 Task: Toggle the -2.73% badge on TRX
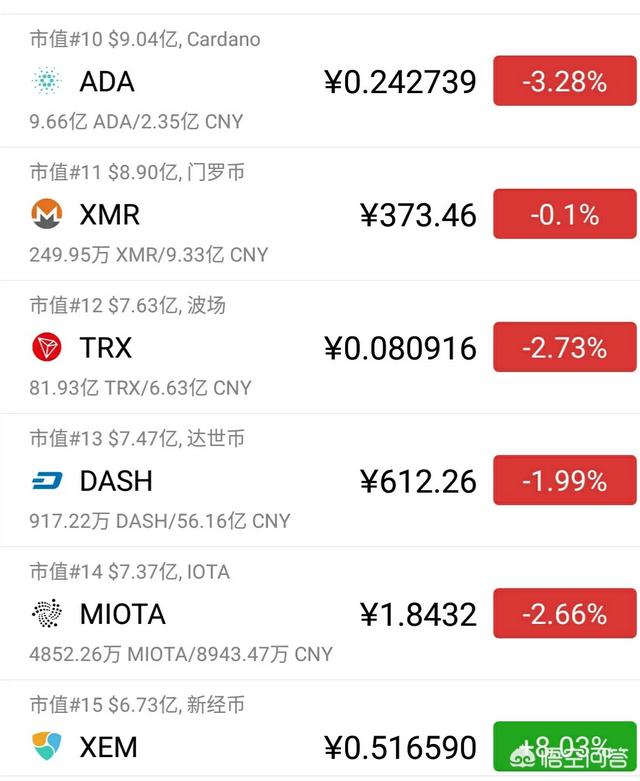pos(564,348)
